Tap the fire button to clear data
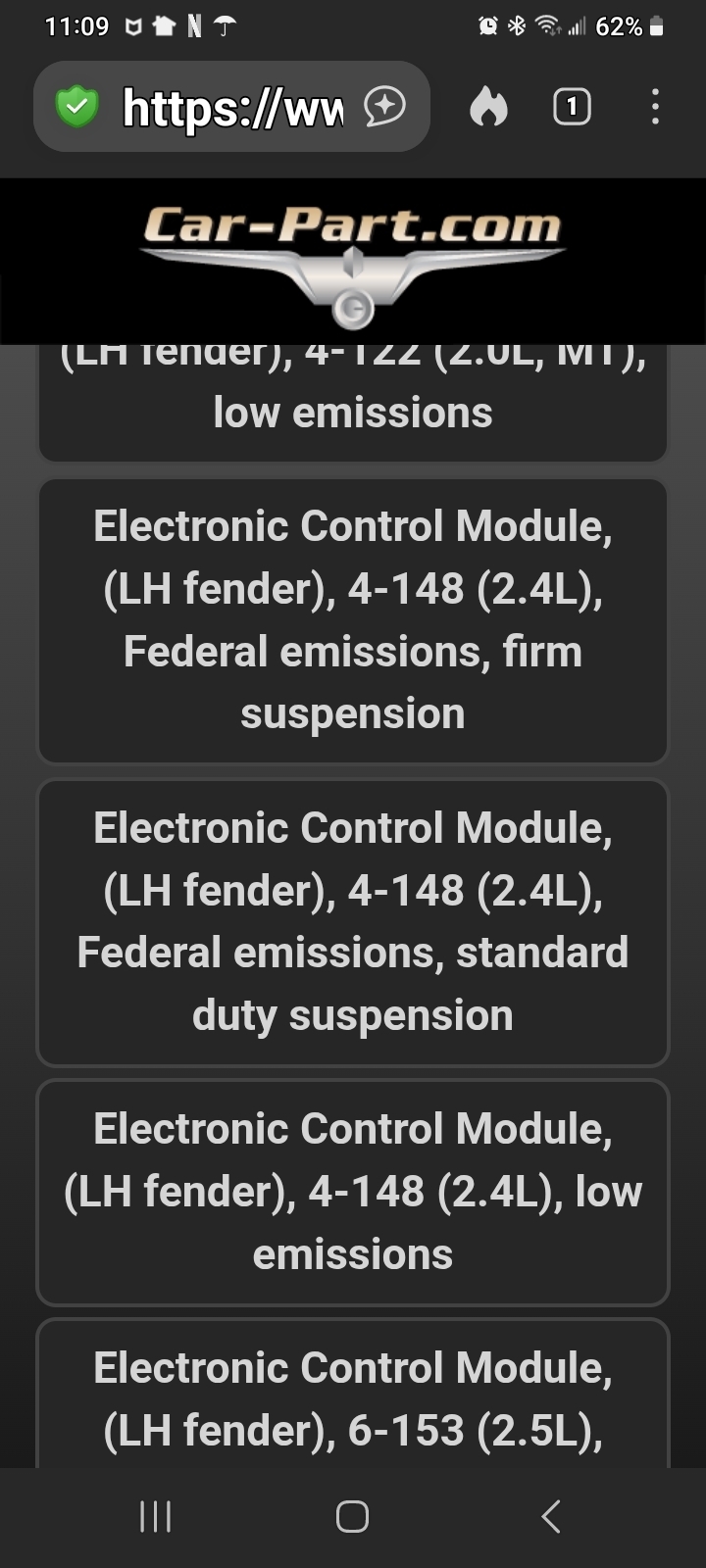706x1568 pixels. (488, 107)
